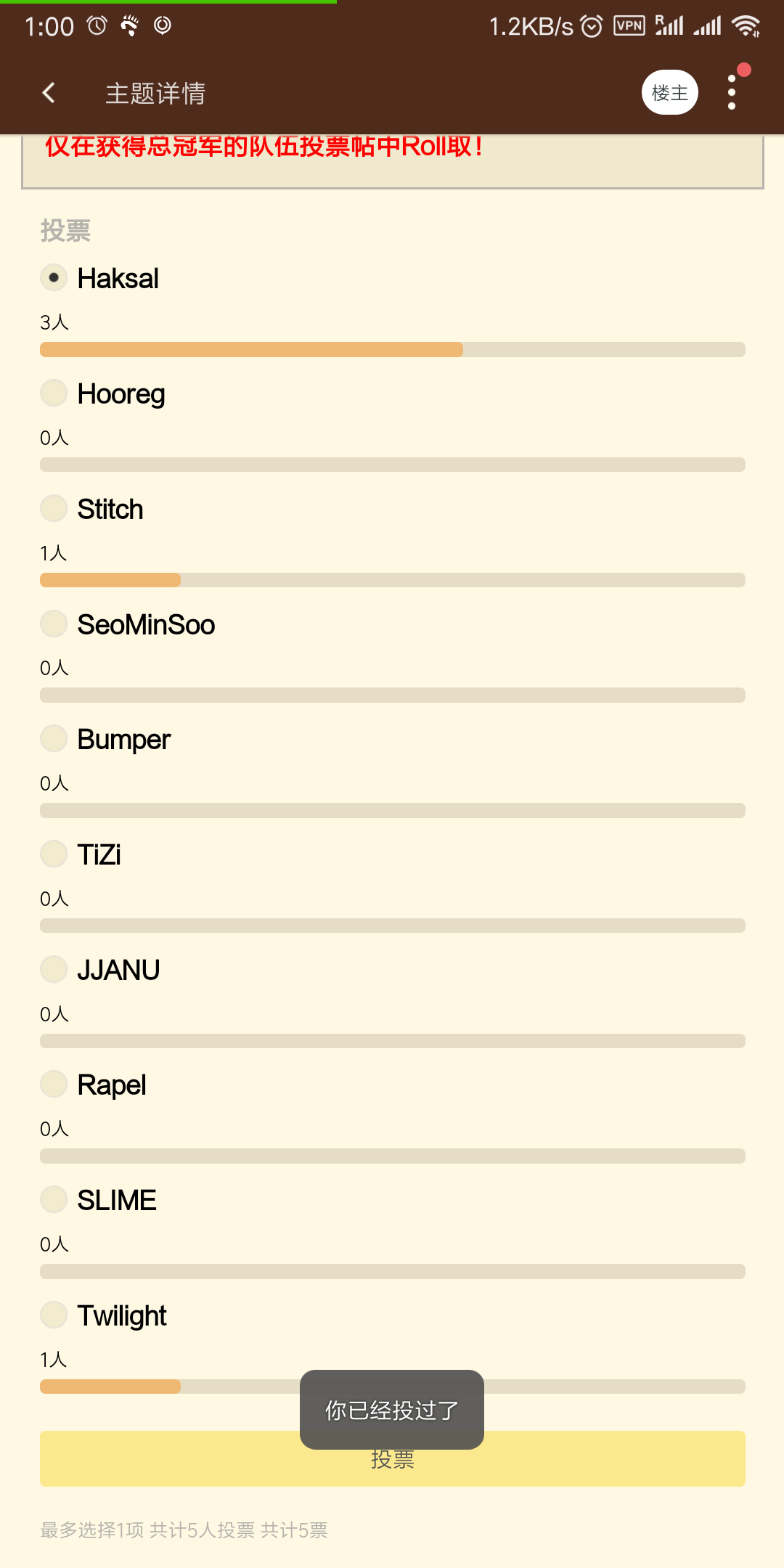The width and height of the screenshot is (784, 1568).
Task: Tap the 楼主 filter button
Action: click(669, 93)
